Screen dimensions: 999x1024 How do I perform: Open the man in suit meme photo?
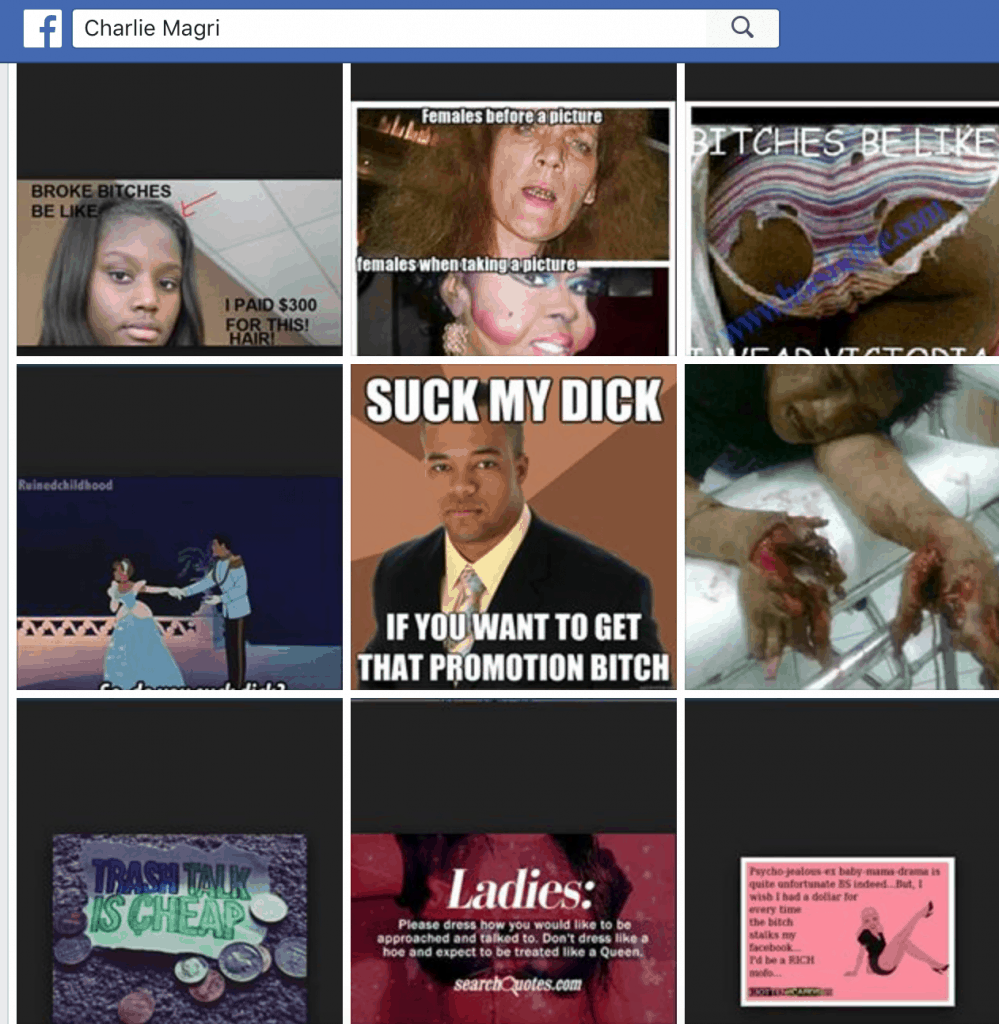513,526
